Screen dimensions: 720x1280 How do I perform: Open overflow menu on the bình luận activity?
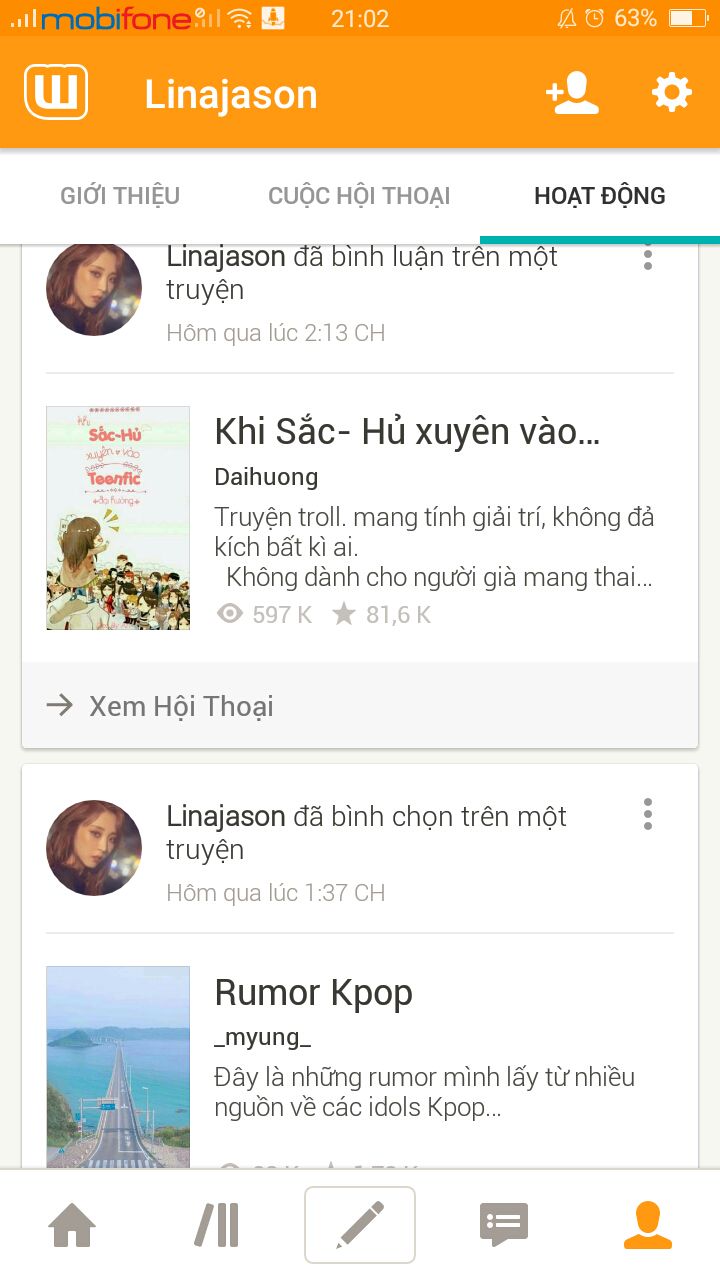tap(648, 257)
